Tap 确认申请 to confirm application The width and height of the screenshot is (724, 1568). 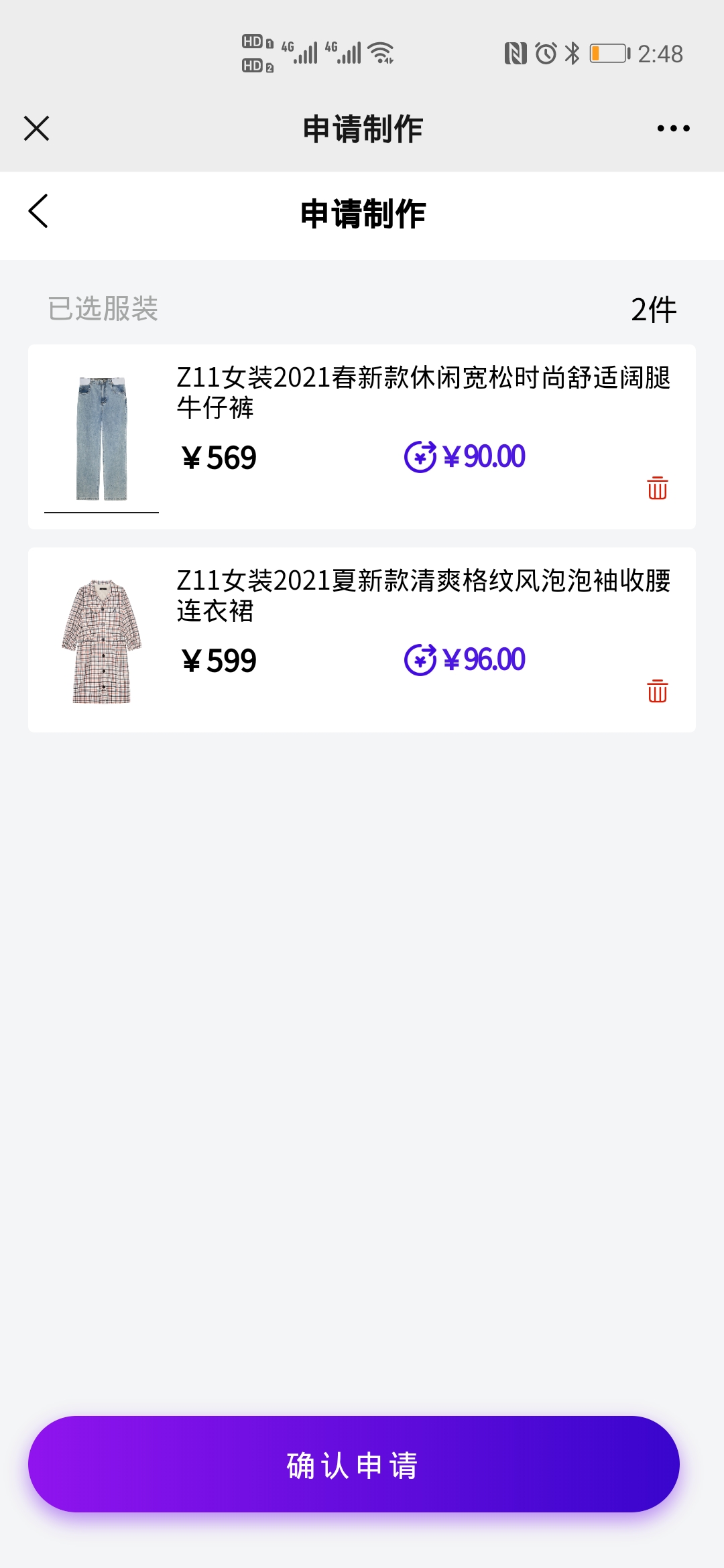point(354,1464)
